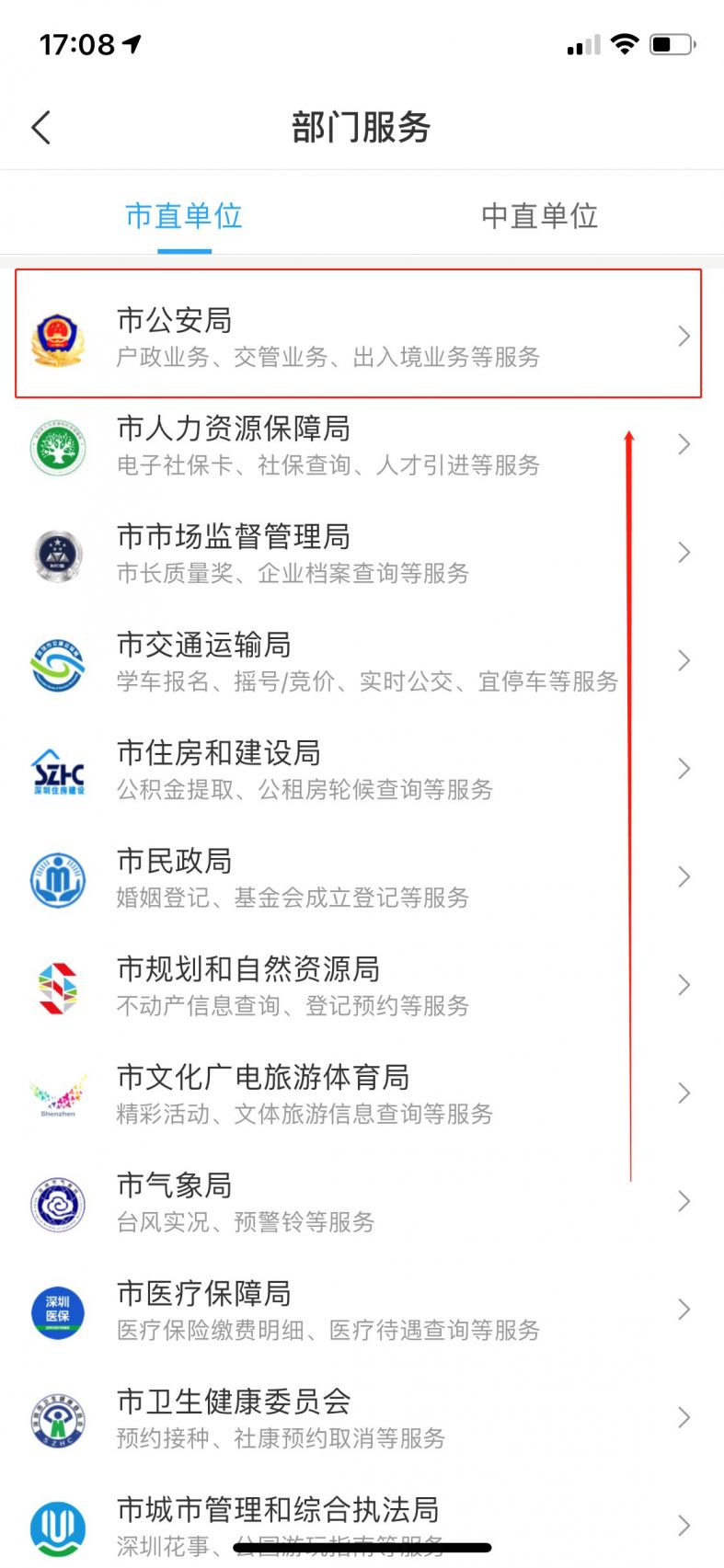
Task: Select the 市直单位 tab
Action: 184,216
